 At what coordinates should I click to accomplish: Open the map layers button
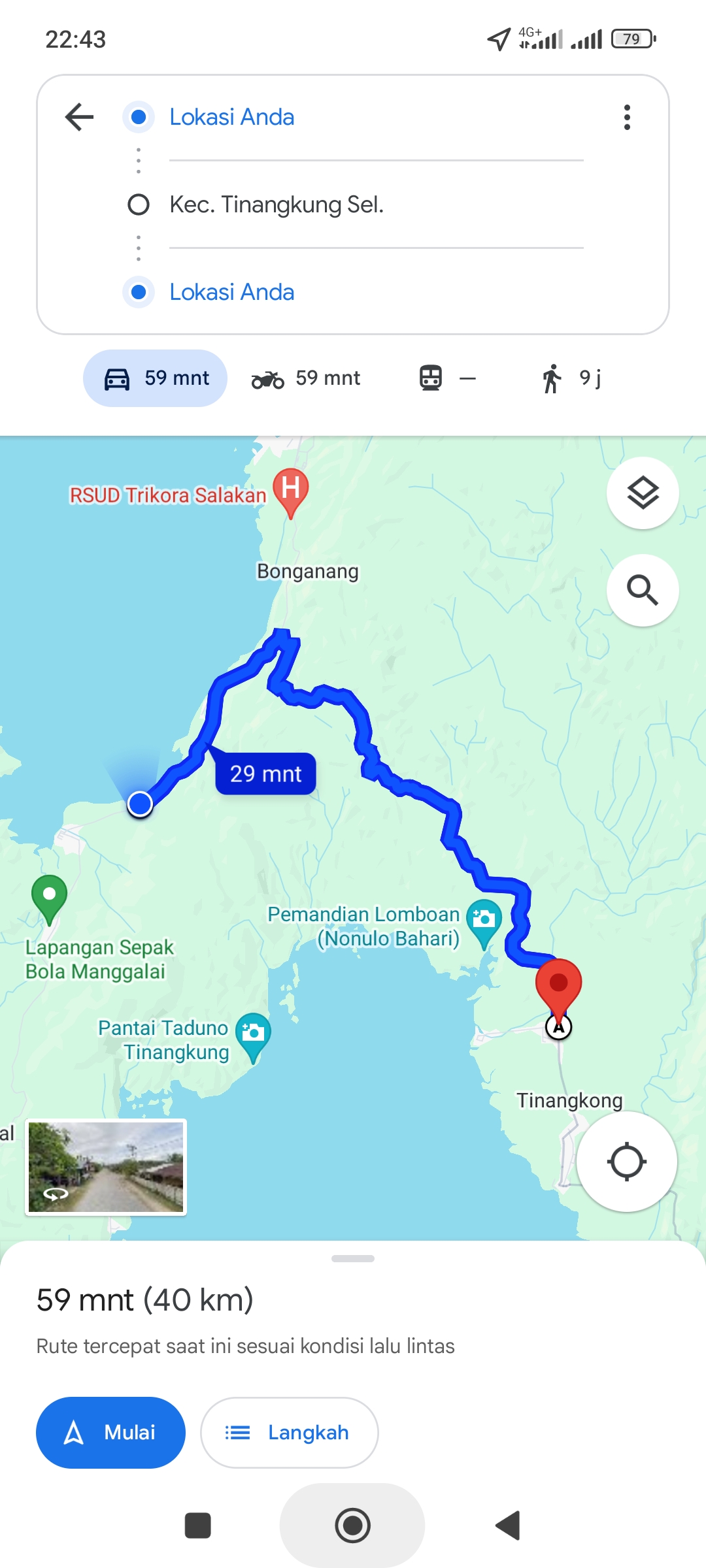coord(643,493)
